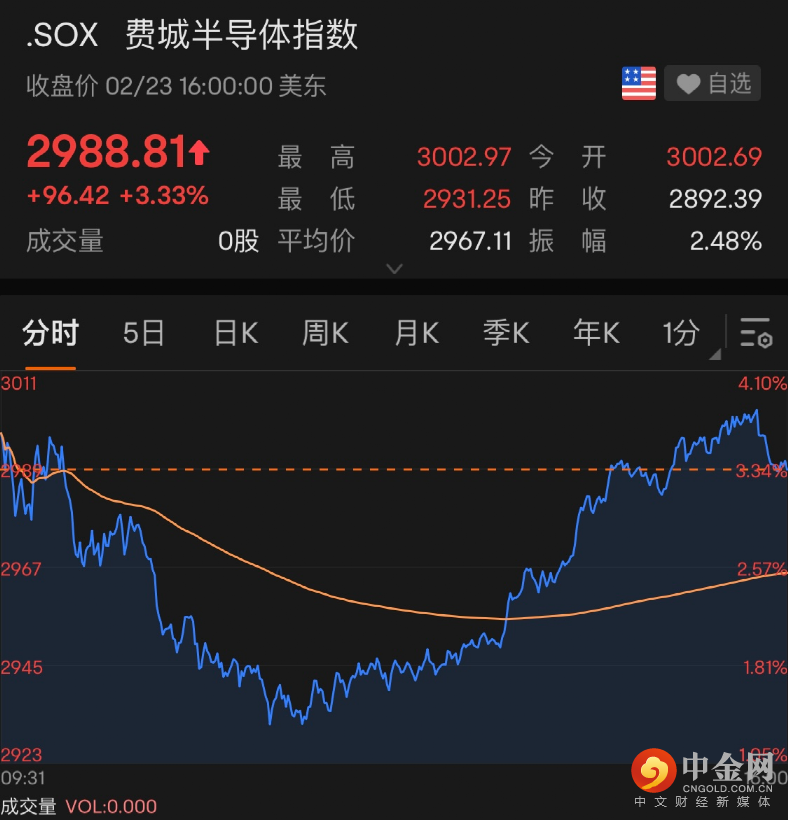Screen dimensions: 788x820
Task: Select the 日K chart tab
Action: pos(235,333)
